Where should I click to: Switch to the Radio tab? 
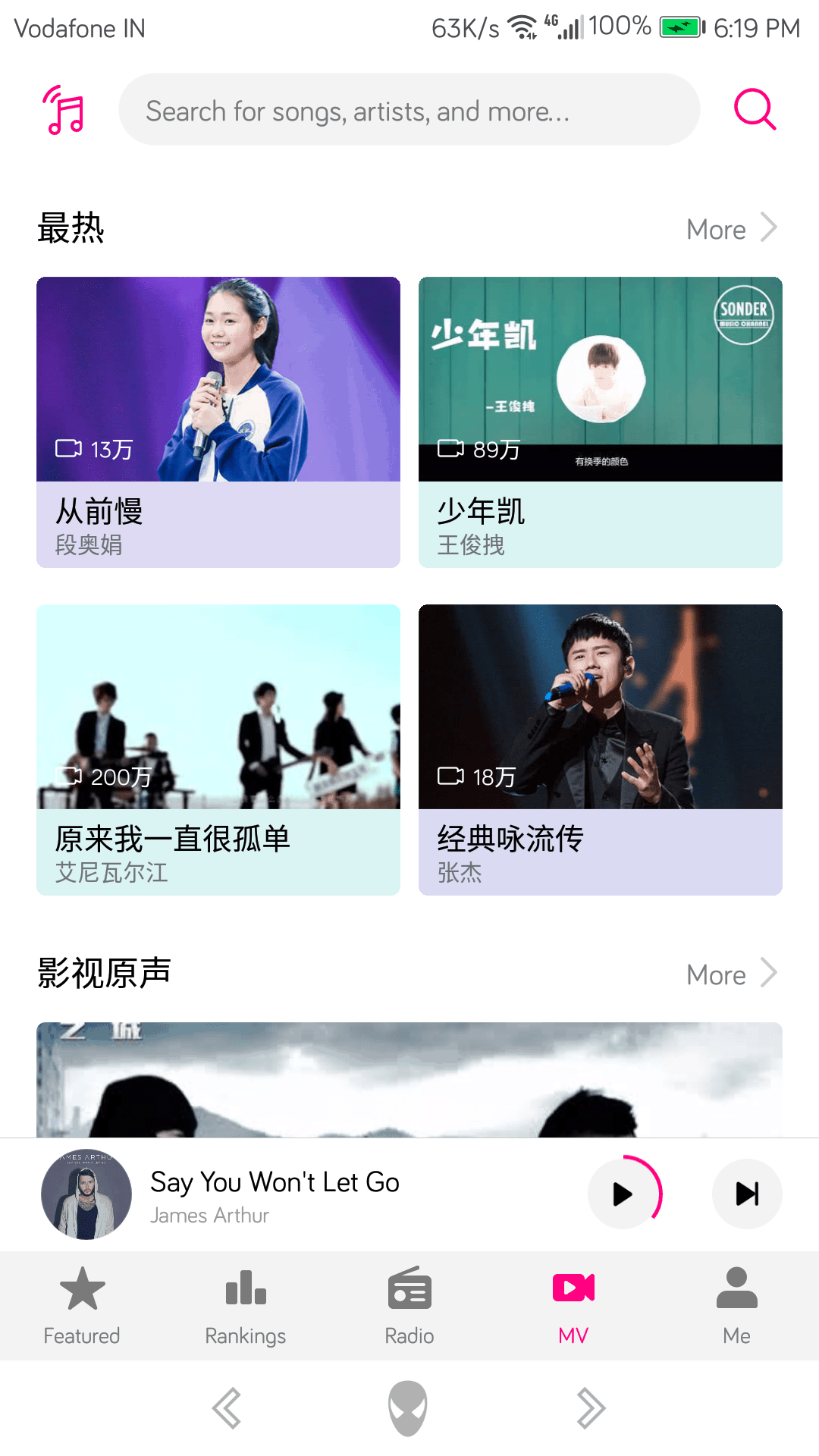click(x=409, y=1306)
